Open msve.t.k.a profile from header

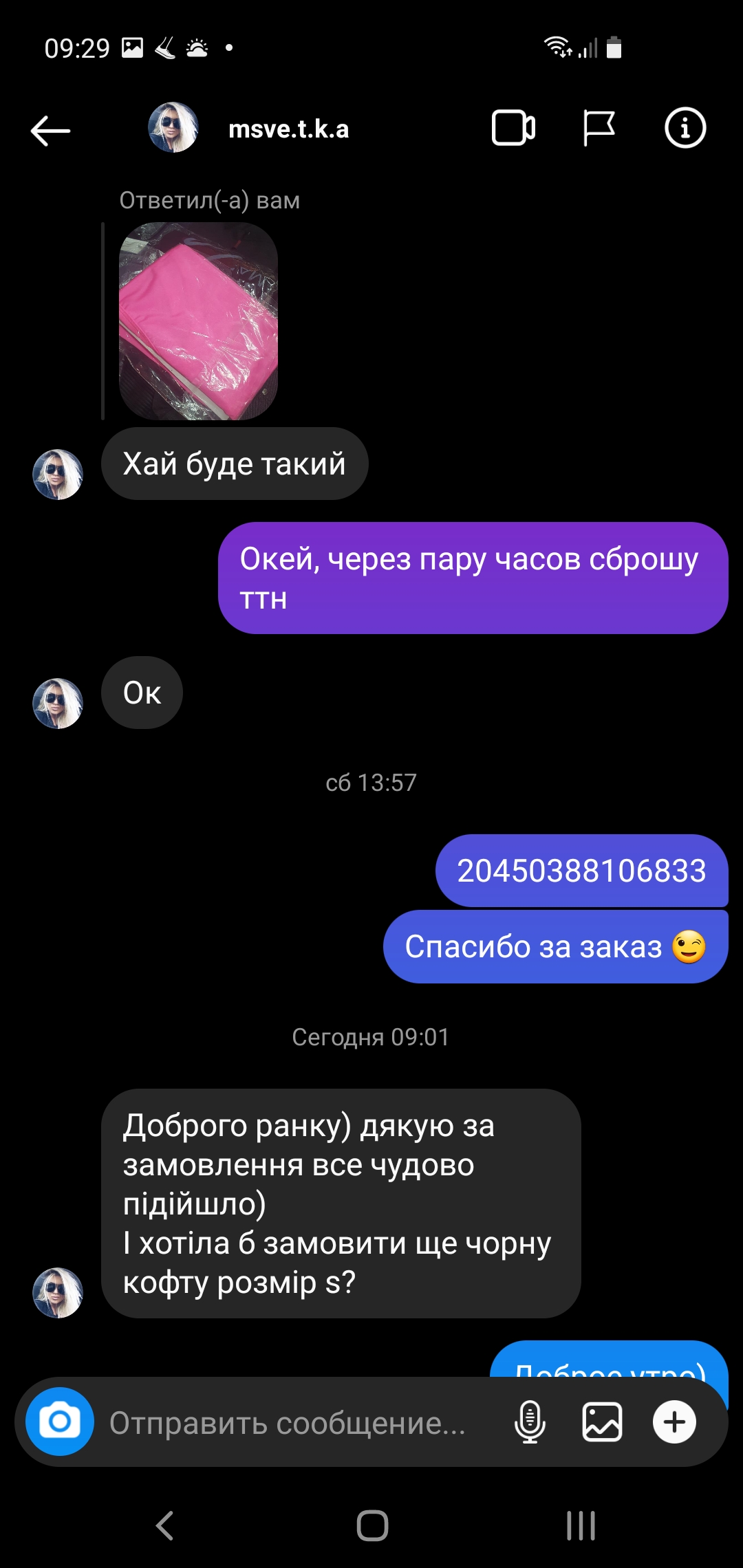(x=288, y=129)
